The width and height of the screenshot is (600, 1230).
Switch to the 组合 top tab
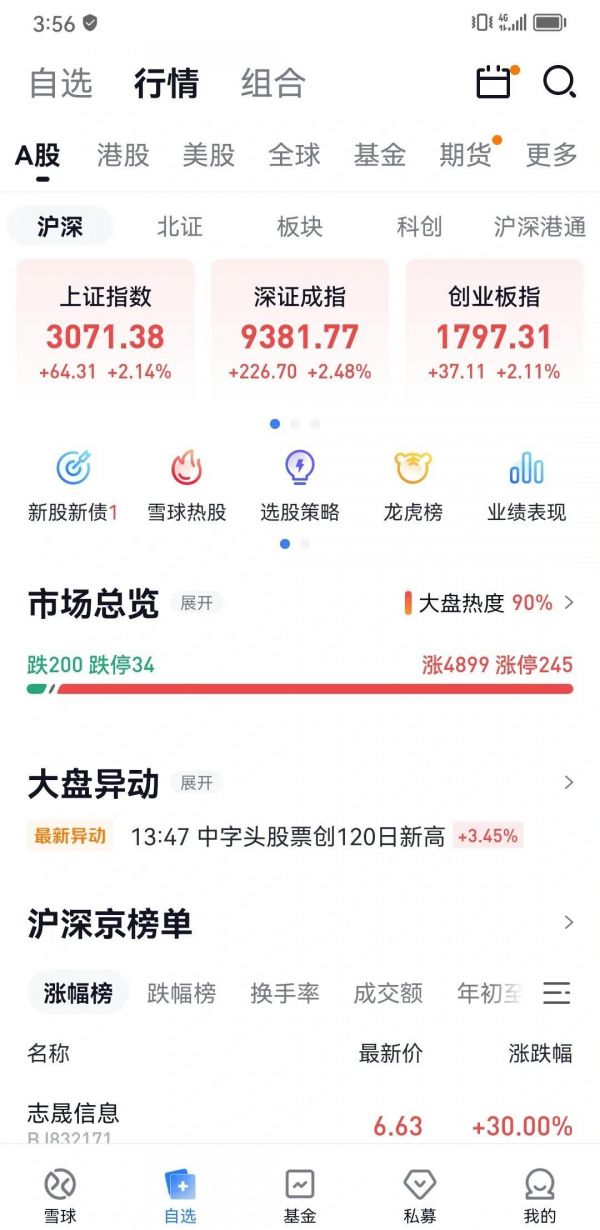pos(273,83)
